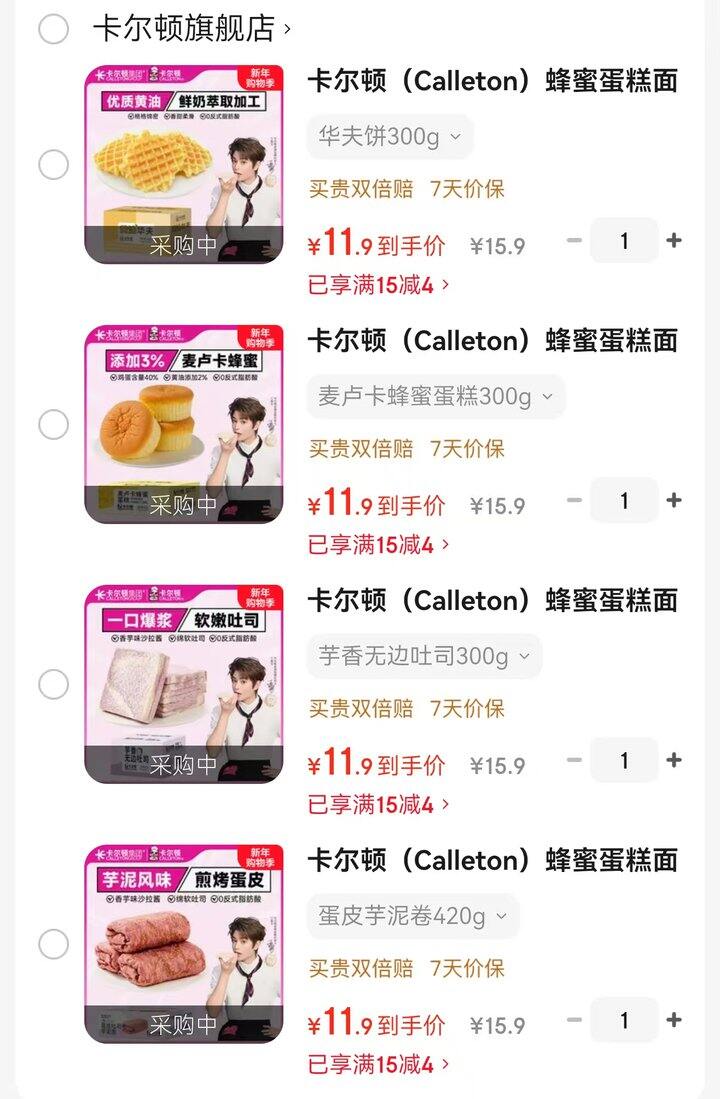The width and height of the screenshot is (720, 1099).
Task: Open the 麦卢卡蜂蜜蛋糕 product image
Action: [x=184, y=424]
